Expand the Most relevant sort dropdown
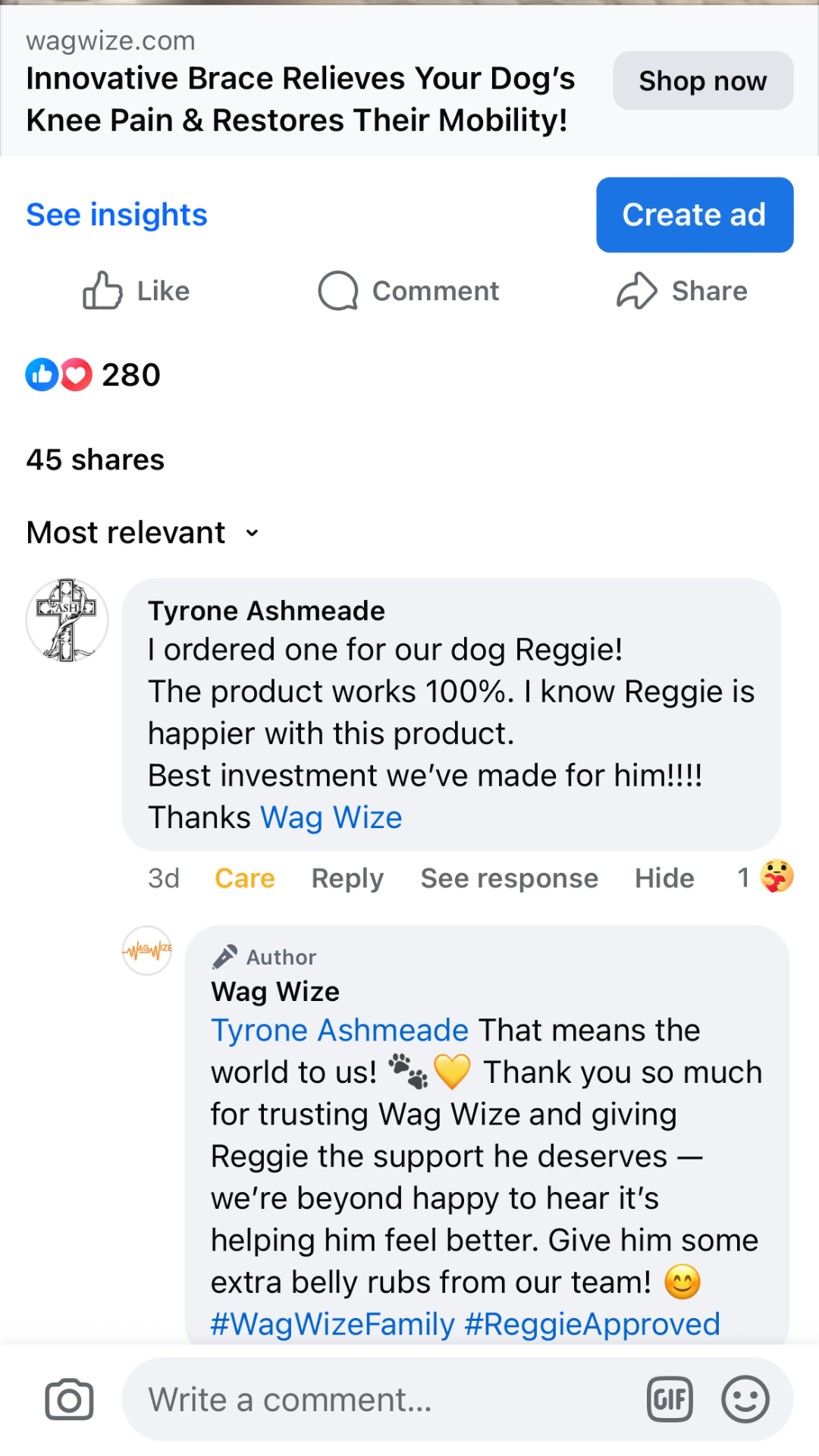 point(143,532)
